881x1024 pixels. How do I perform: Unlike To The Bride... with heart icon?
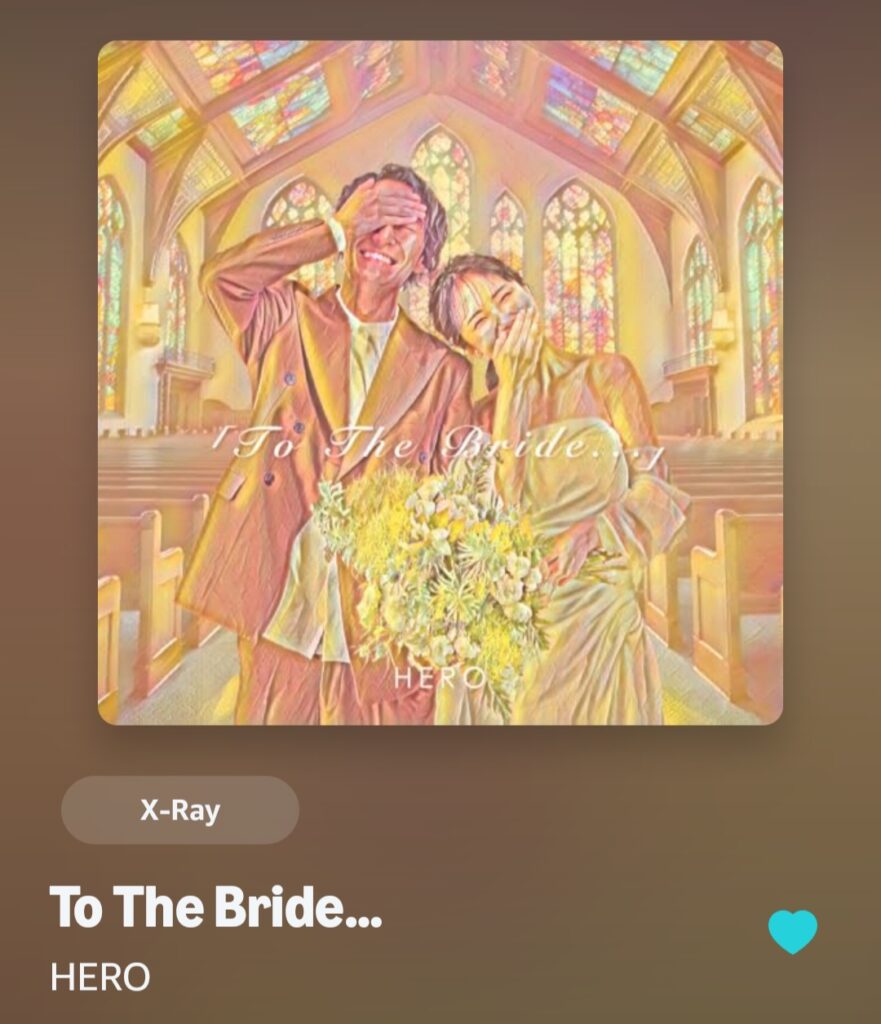(x=792, y=931)
